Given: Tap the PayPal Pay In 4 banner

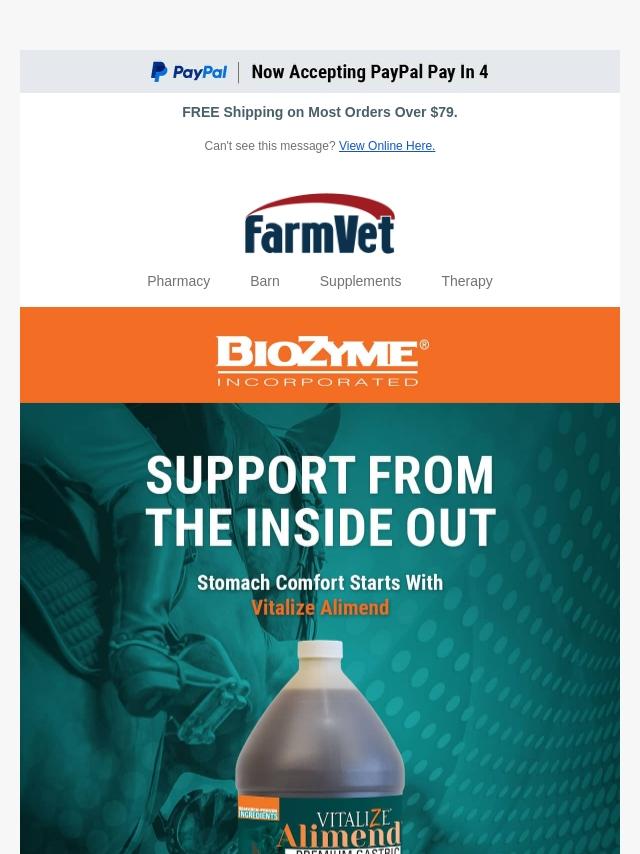Looking at the screenshot, I should [x=320, y=72].
